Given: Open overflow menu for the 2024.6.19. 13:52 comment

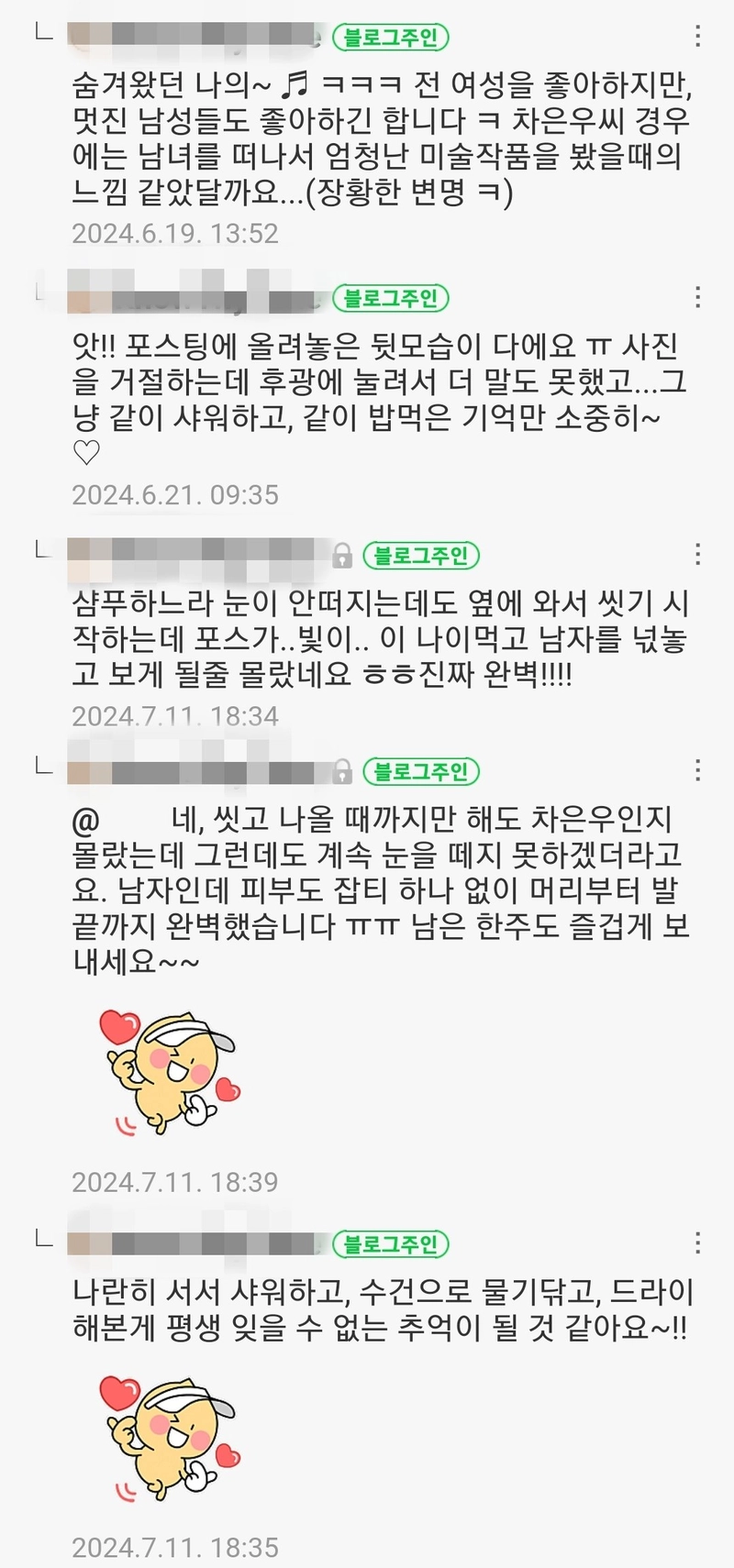Looking at the screenshot, I should click(x=698, y=36).
